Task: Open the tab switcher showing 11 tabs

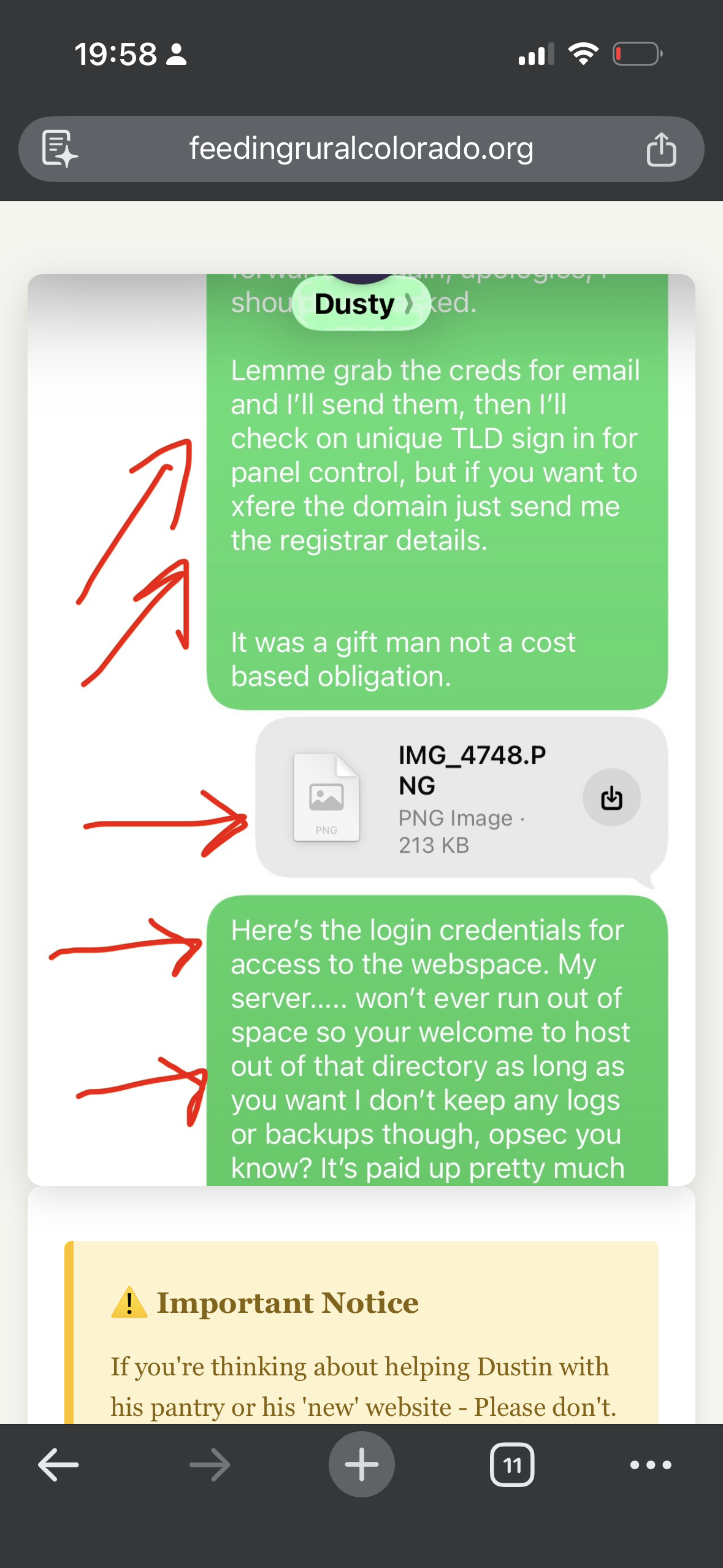Action: (x=511, y=1465)
